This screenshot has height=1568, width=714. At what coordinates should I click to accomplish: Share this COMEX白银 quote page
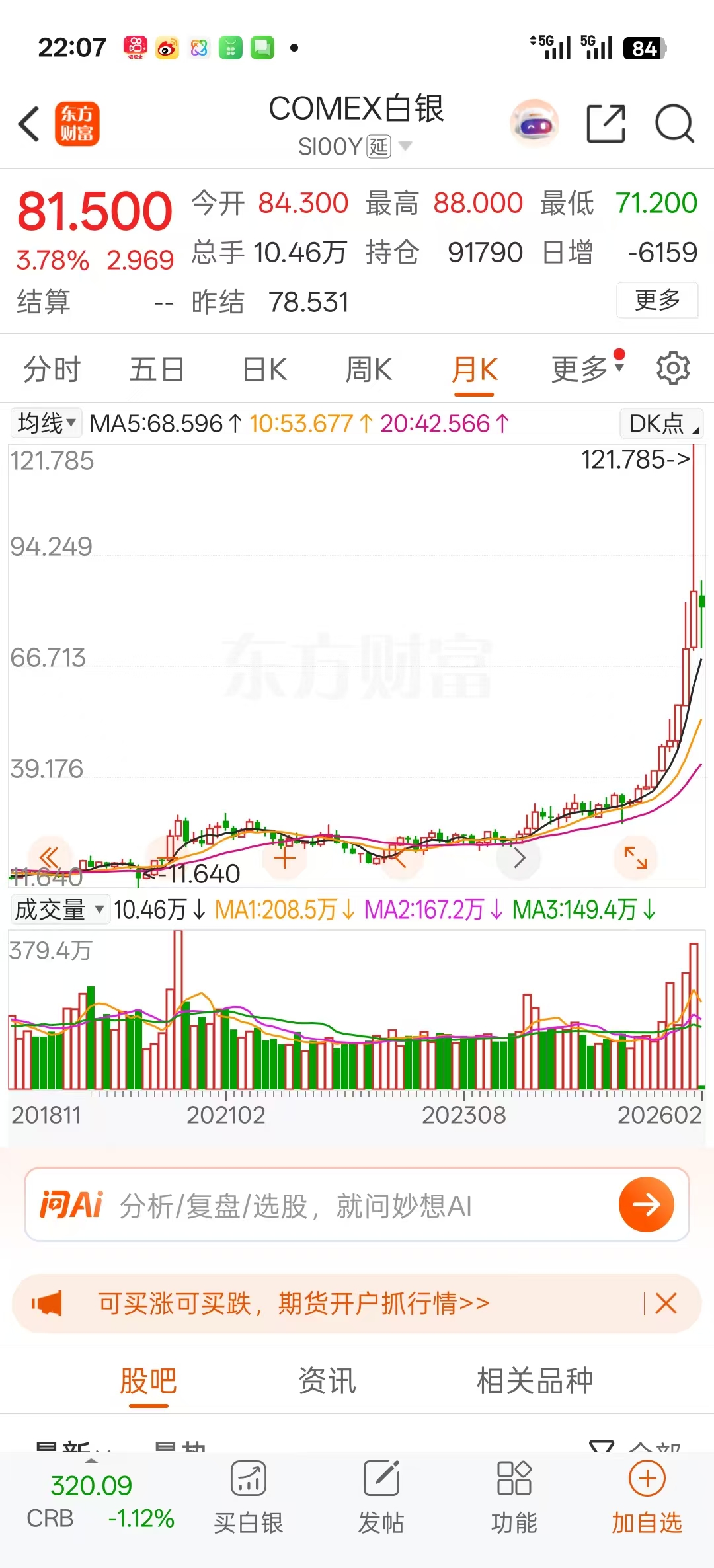(606, 124)
